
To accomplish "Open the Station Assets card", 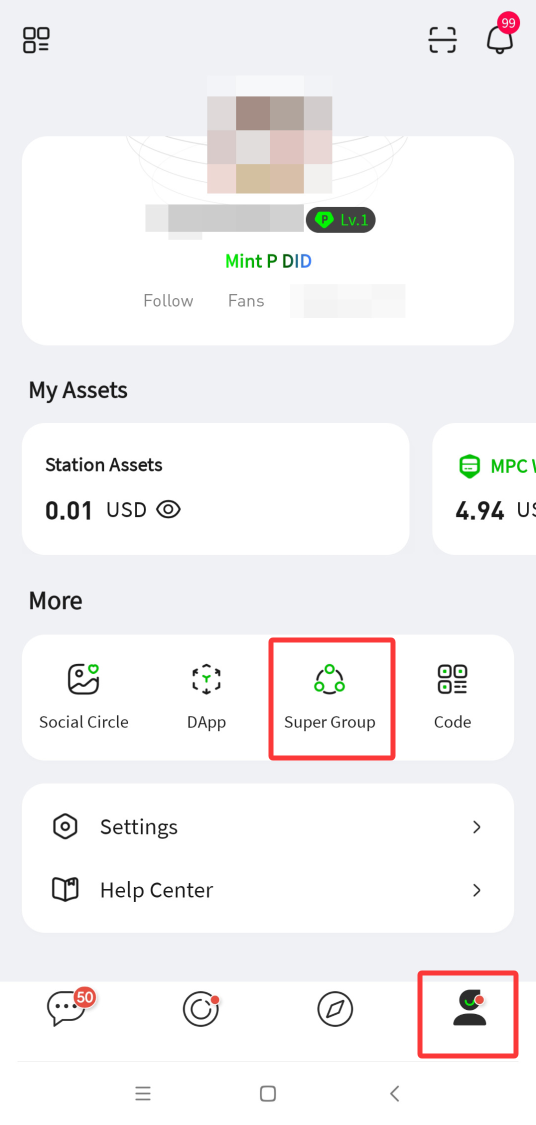I will (215, 489).
